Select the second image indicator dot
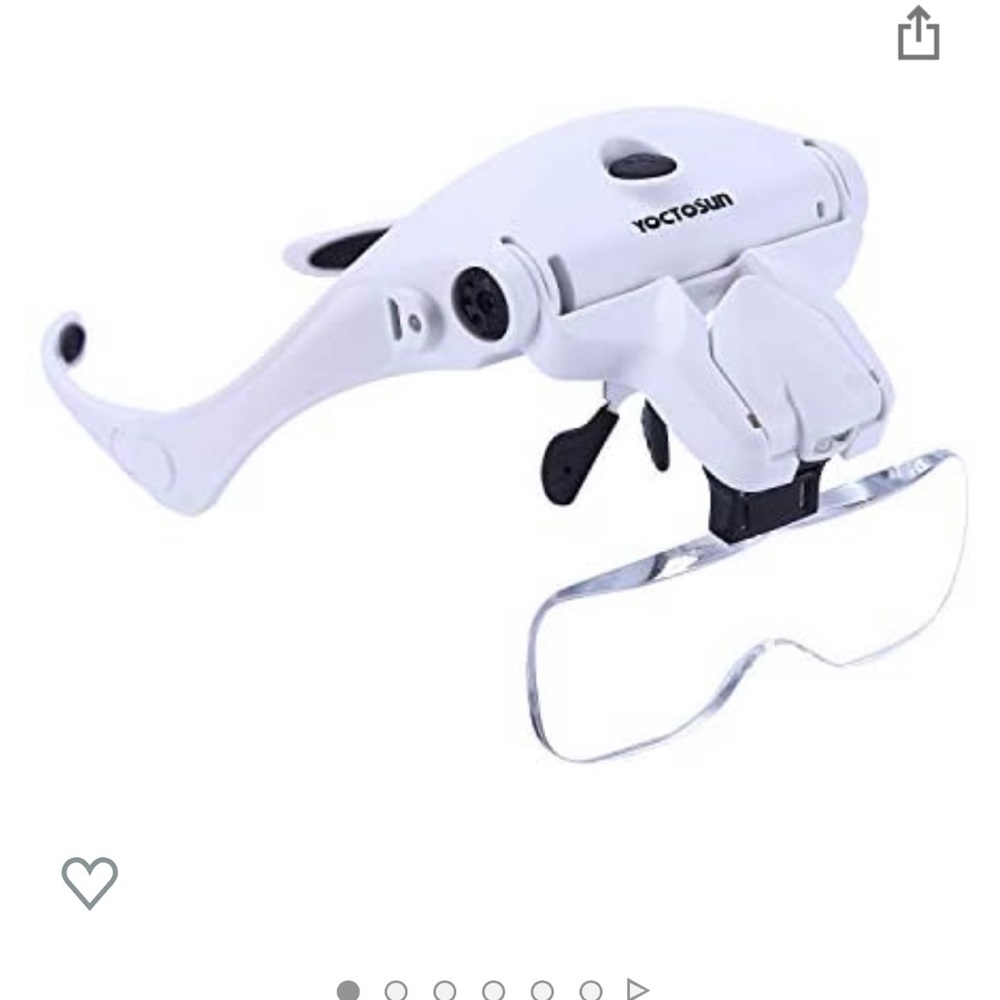Screen dimensions: 1000x1000 point(396,991)
